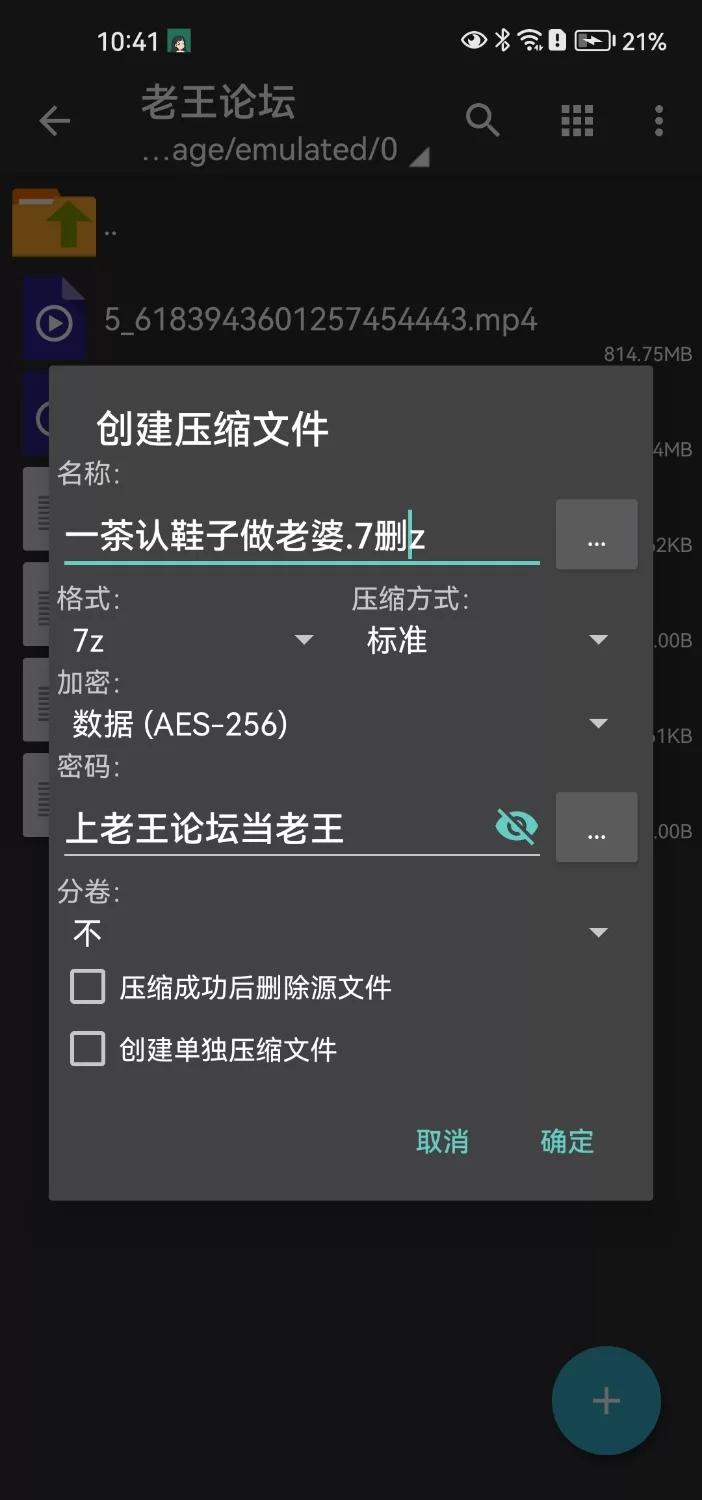
Task: Check 压缩成功后删除源文件 option
Action: (x=88, y=988)
